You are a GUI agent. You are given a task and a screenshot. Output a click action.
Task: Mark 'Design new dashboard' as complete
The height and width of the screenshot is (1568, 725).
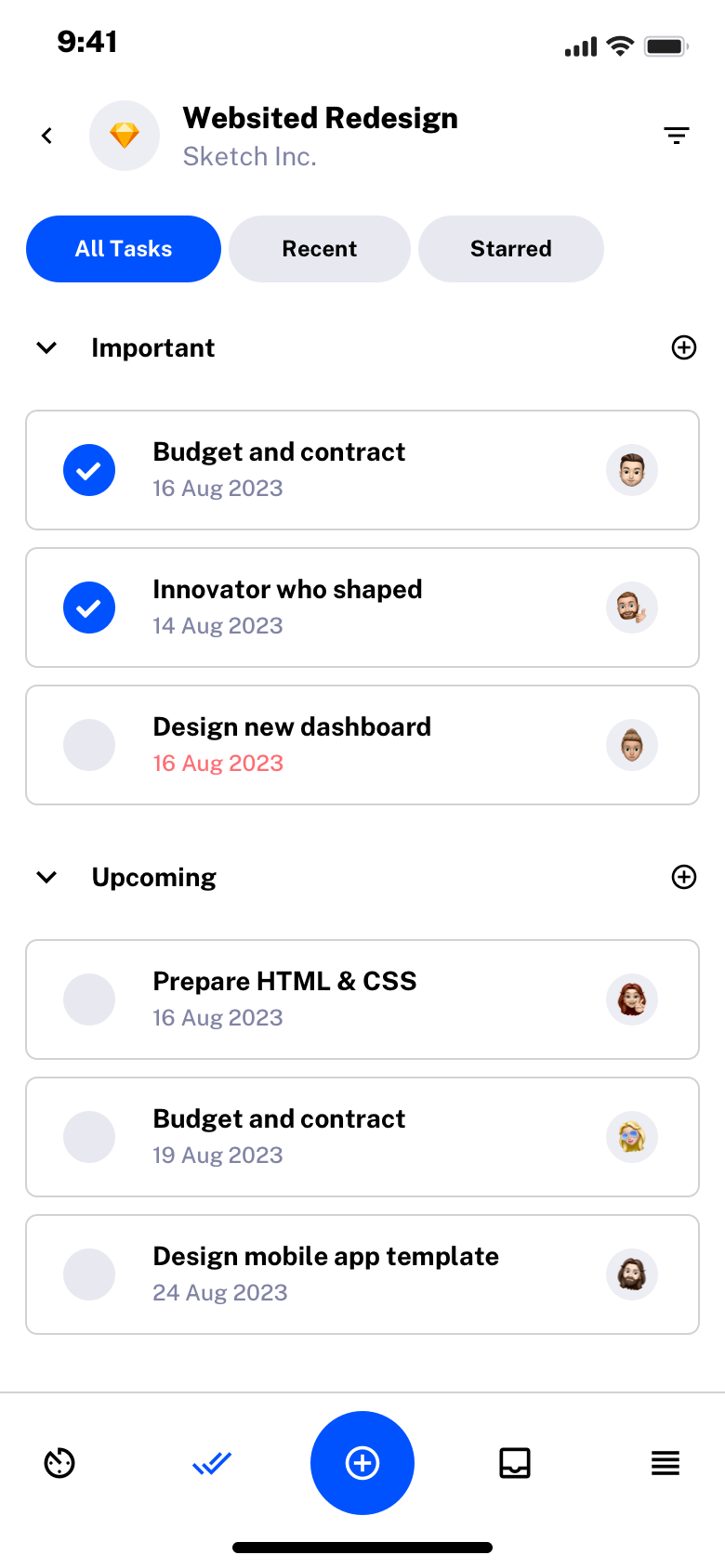click(89, 745)
